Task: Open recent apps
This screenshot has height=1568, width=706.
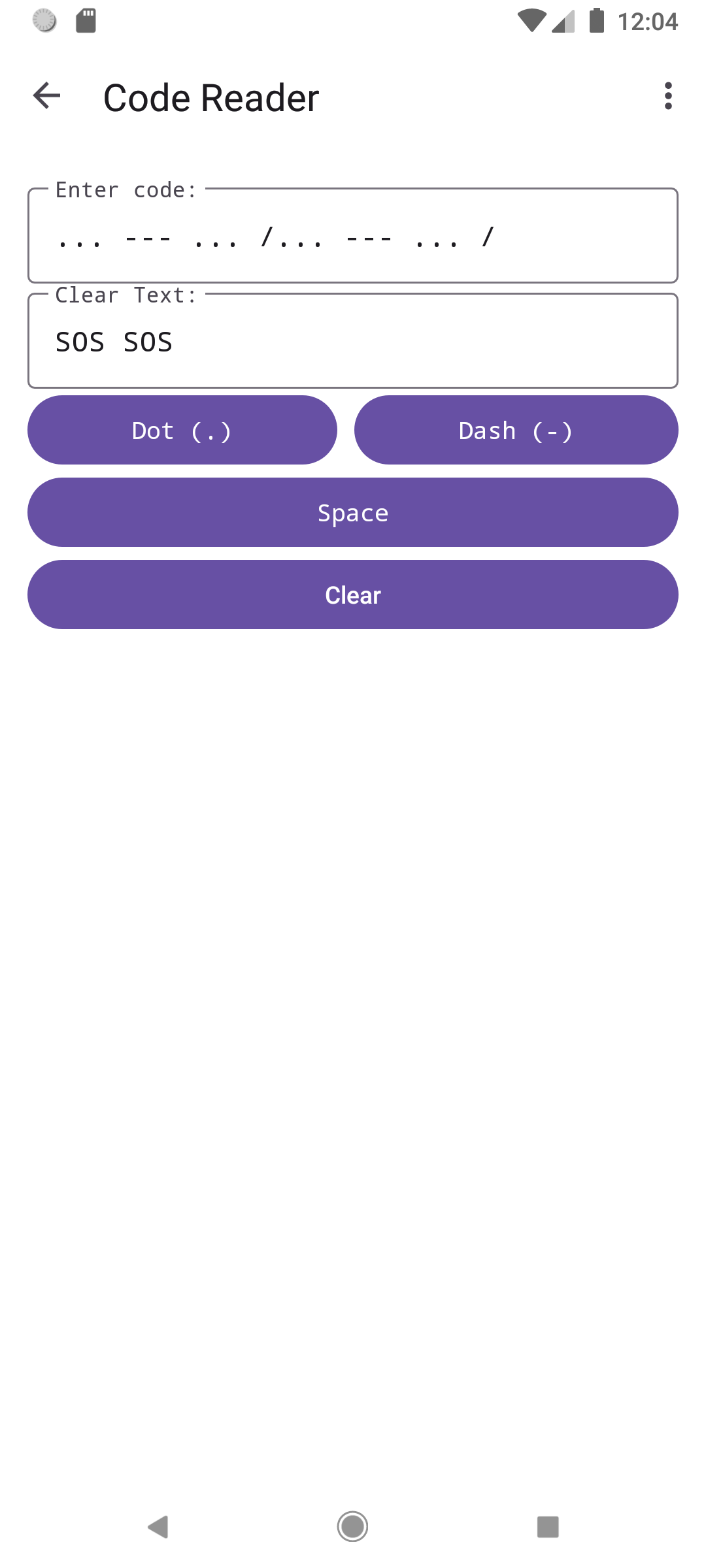Action: point(547,1526)
